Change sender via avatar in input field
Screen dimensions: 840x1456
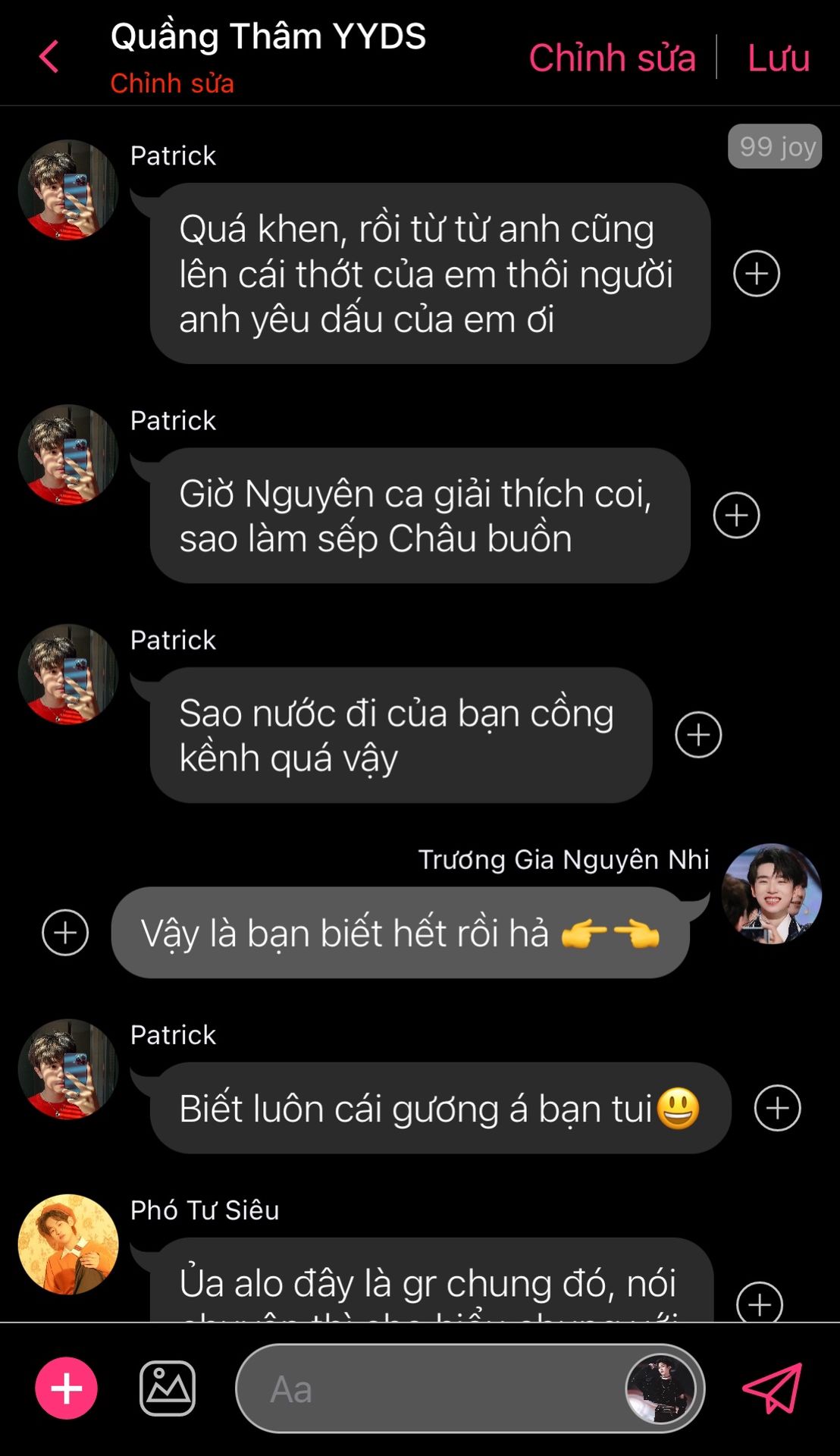point(660,1389)
